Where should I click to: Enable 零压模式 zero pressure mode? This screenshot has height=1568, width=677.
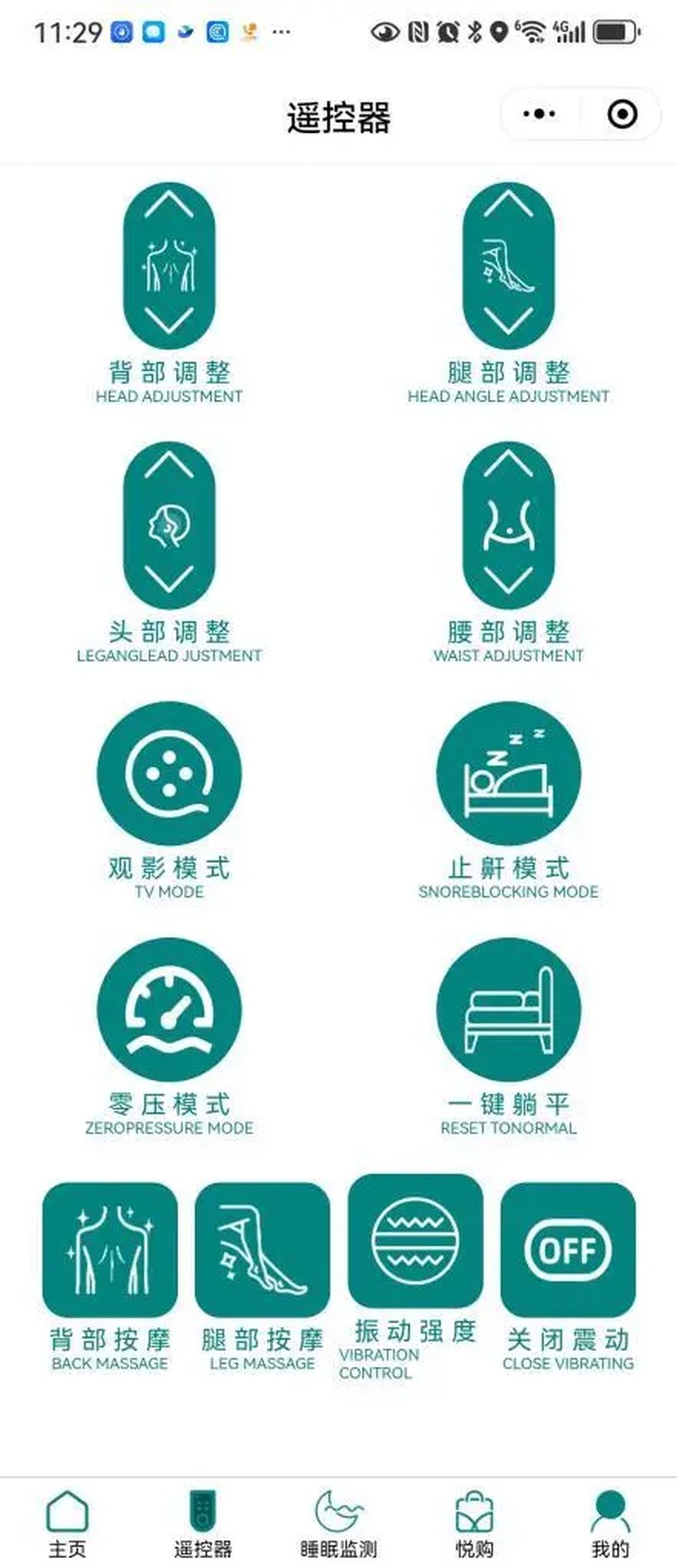169,1010
